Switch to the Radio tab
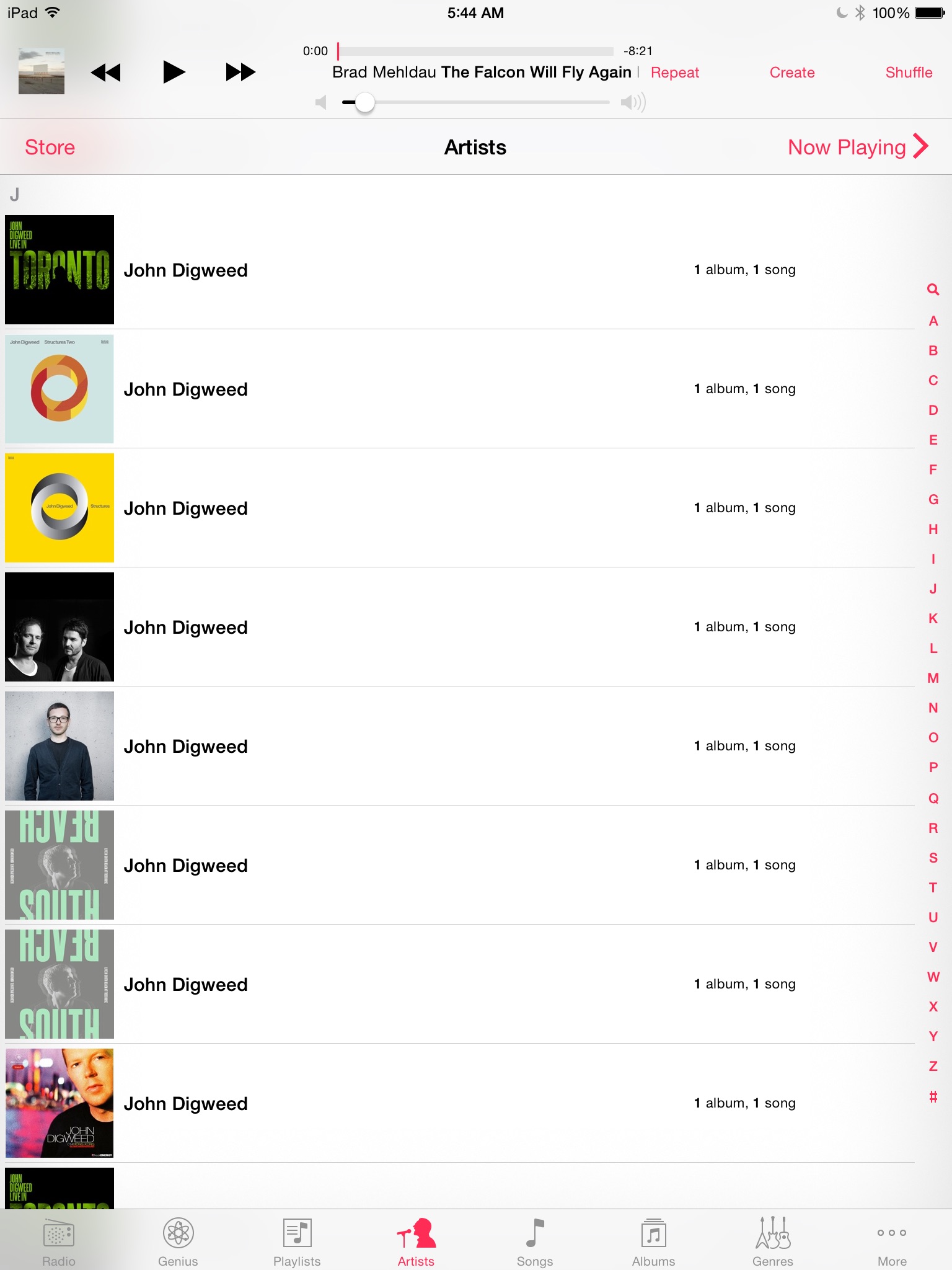Viewport: 952px width, 1270px height. pos(59,1242)
